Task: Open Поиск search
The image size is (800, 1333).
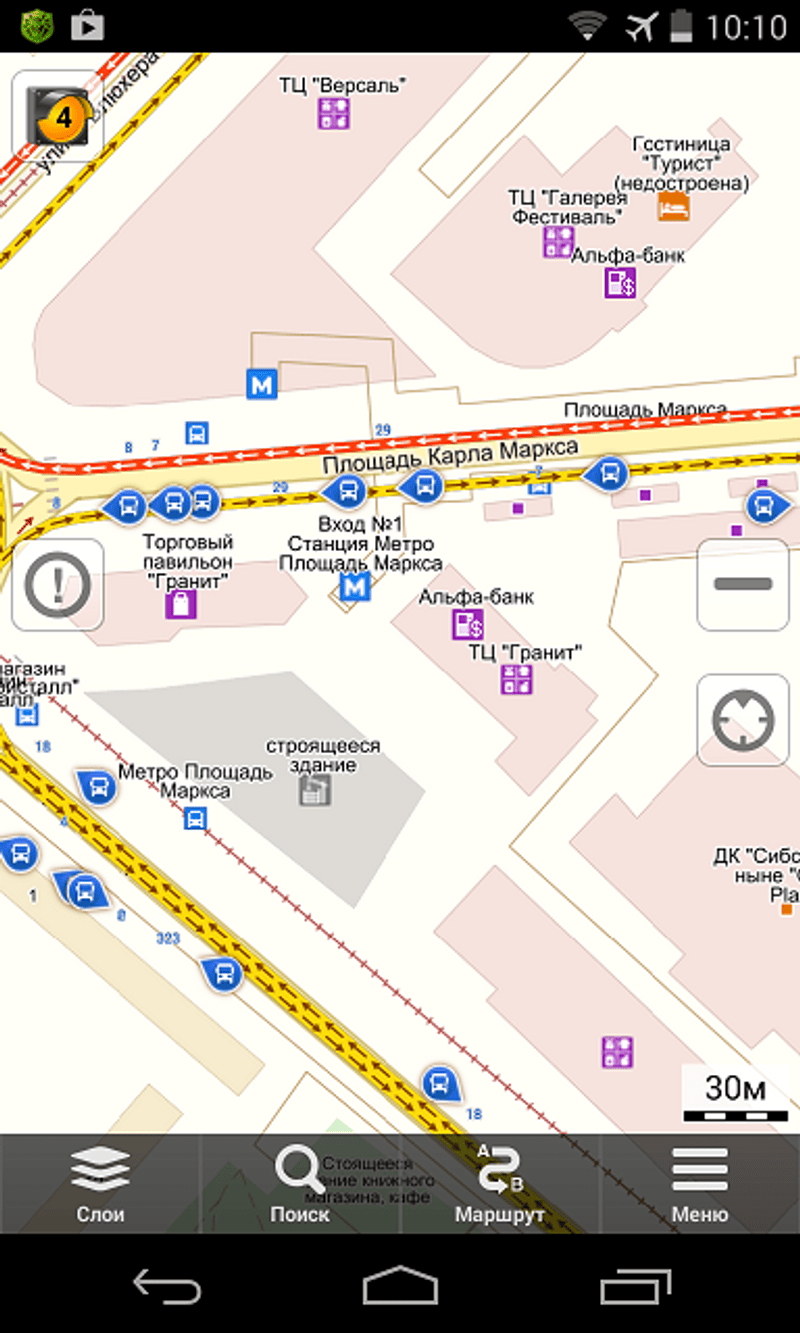Action: pyautogui.click(x=300, y=1185)
